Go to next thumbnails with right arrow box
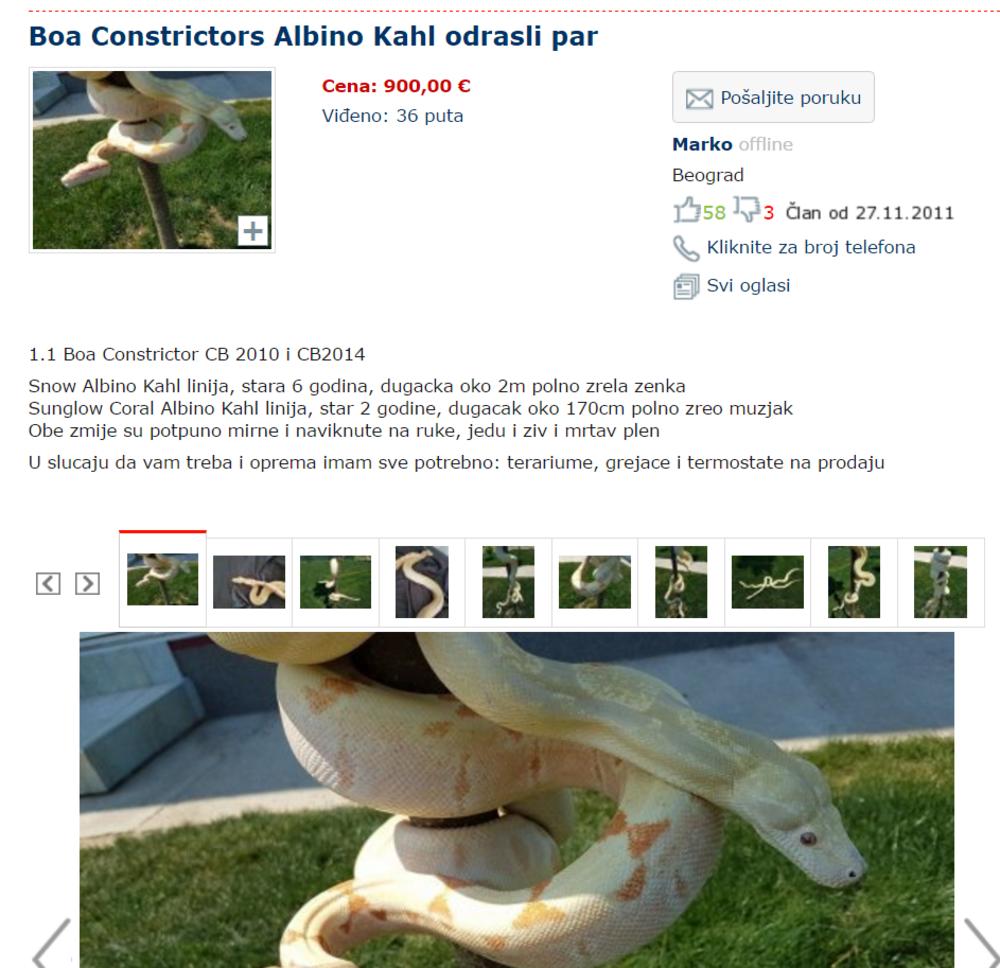The width and height of the screenshot is (1000, 968). 88,583
